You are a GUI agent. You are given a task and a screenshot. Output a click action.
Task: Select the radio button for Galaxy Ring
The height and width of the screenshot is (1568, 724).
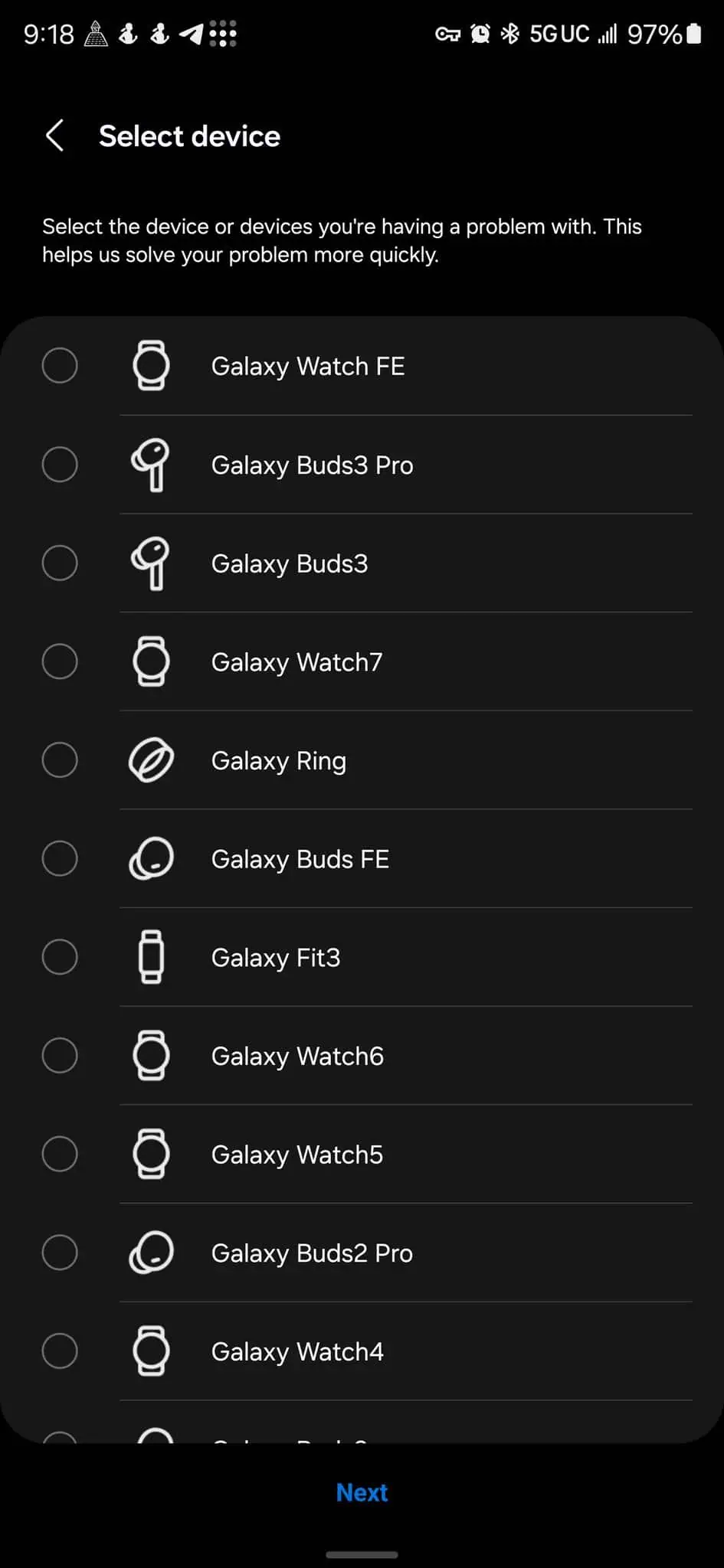(60, 760)
